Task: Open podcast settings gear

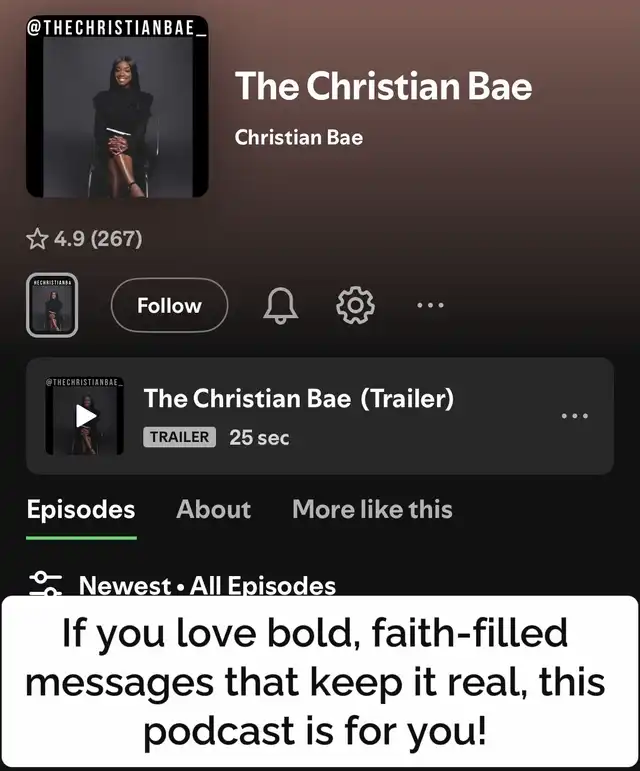Action: point(355,306)
